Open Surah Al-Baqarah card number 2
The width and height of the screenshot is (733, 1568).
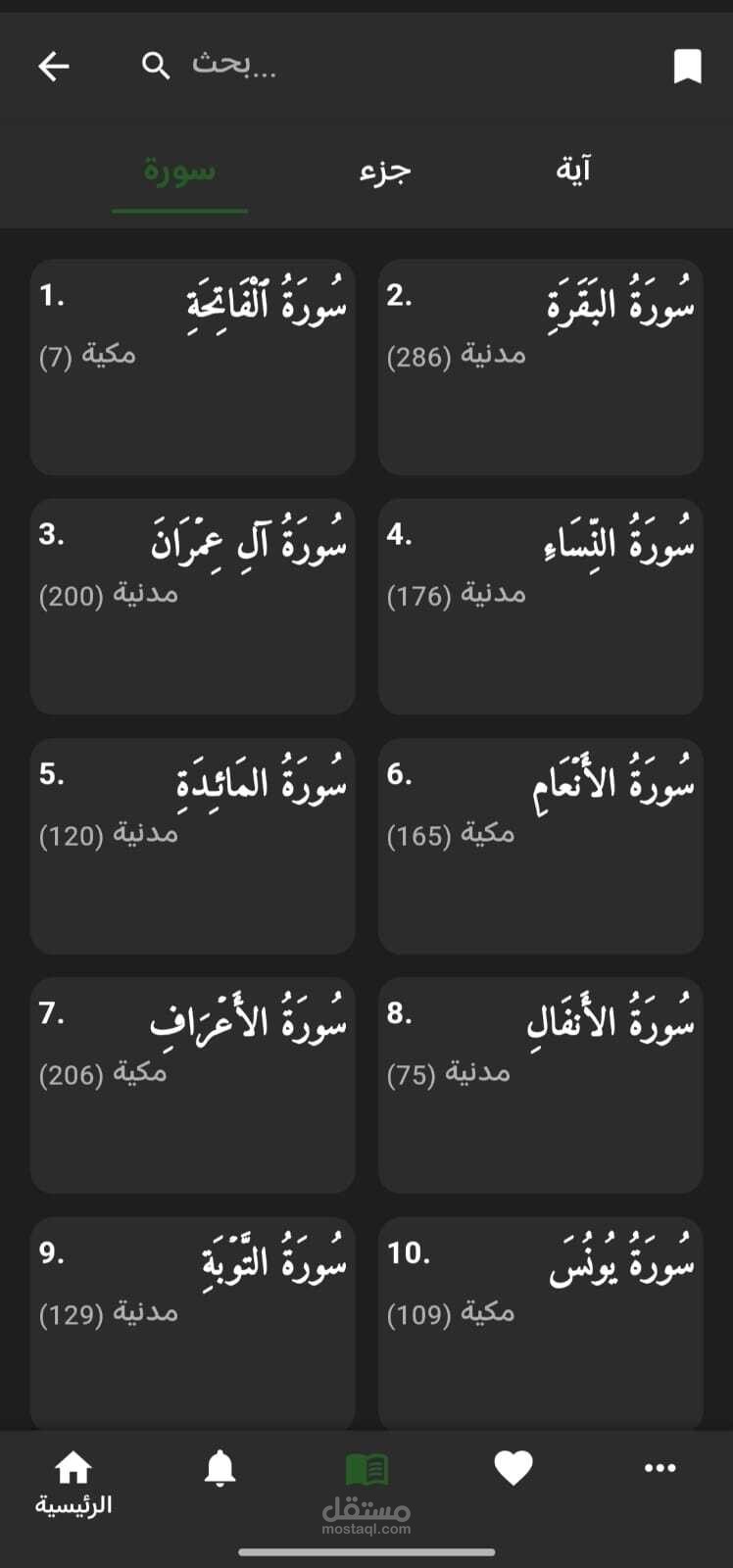(x=540, y=367)
